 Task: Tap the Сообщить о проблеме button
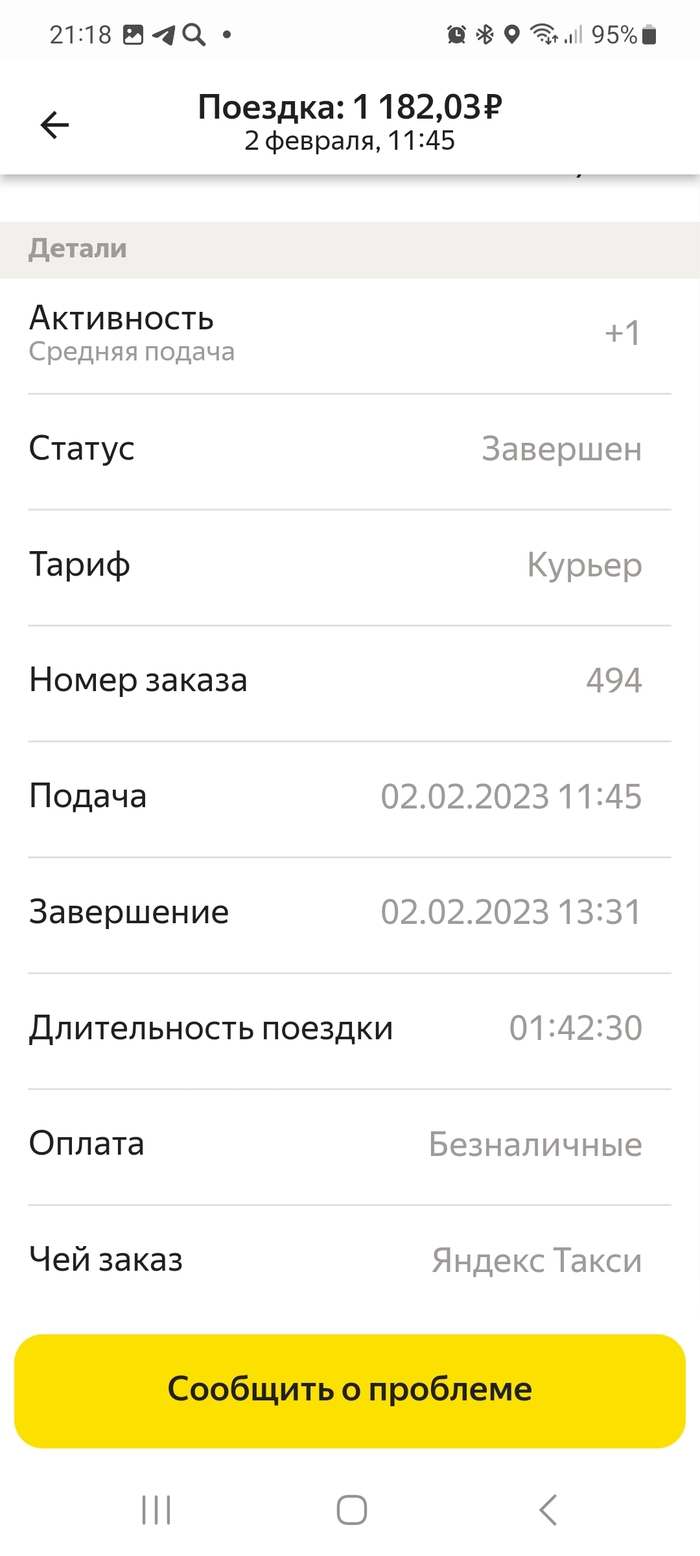[x=350, y=1389]
